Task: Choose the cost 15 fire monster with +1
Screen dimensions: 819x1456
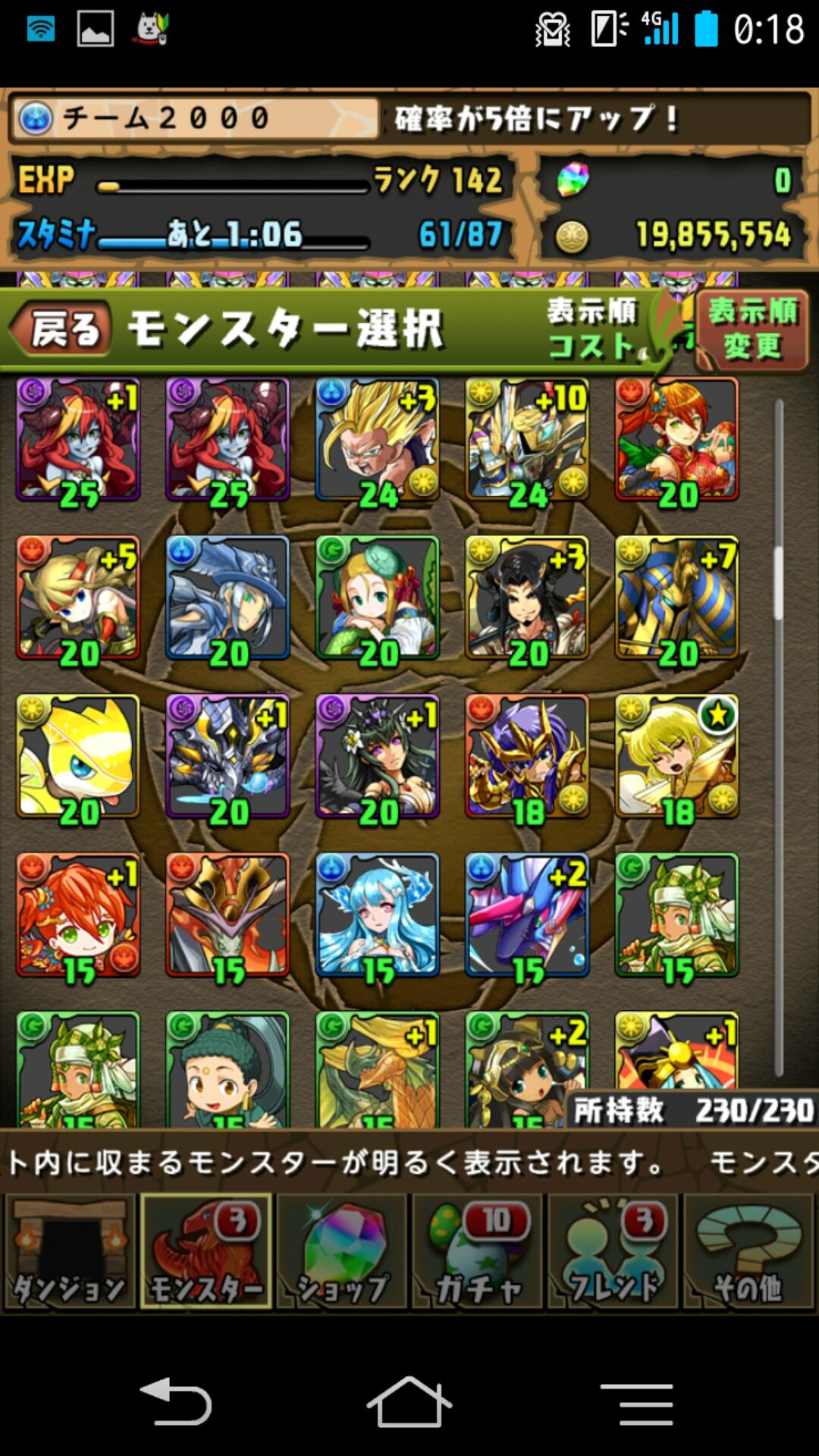Action: point(78,915)
